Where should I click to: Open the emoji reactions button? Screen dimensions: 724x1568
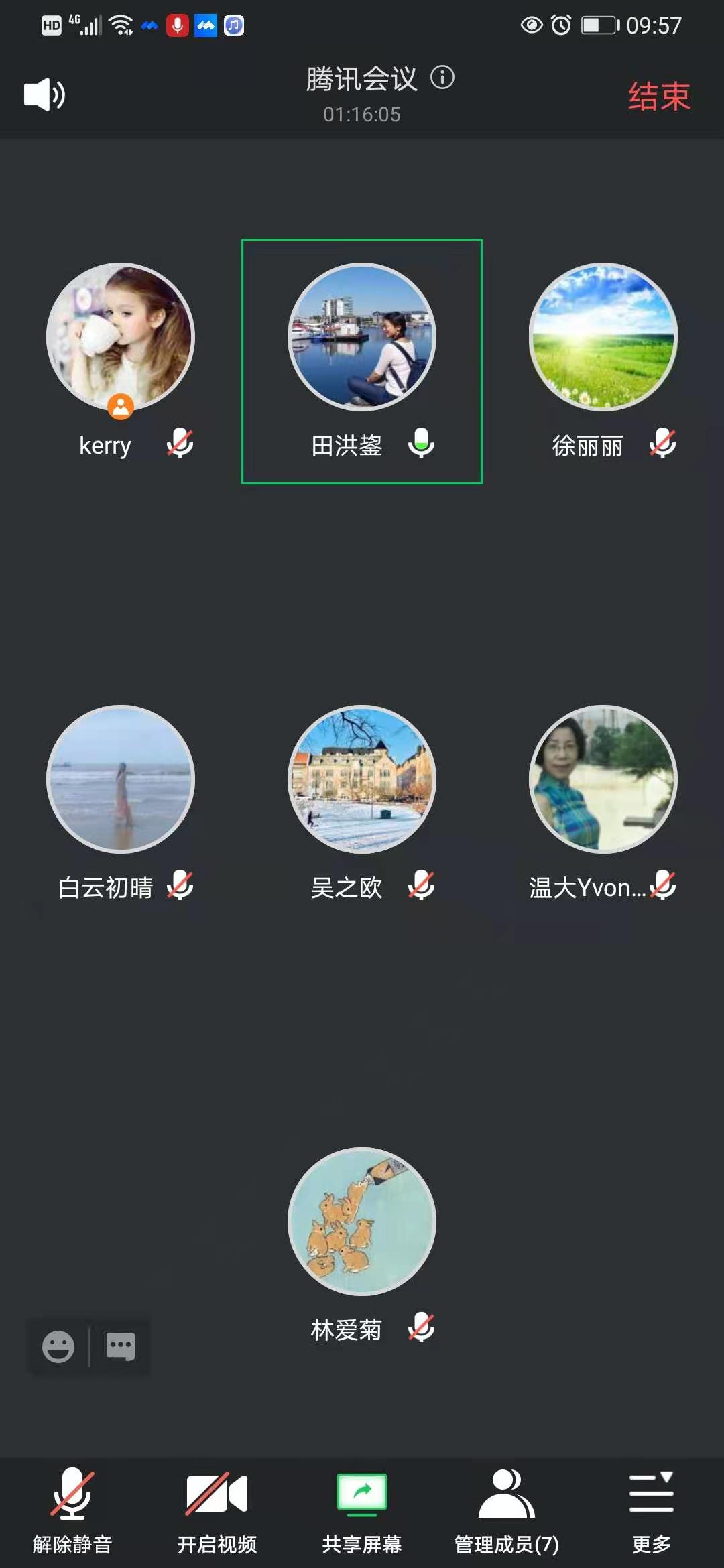click(58, 1346)
